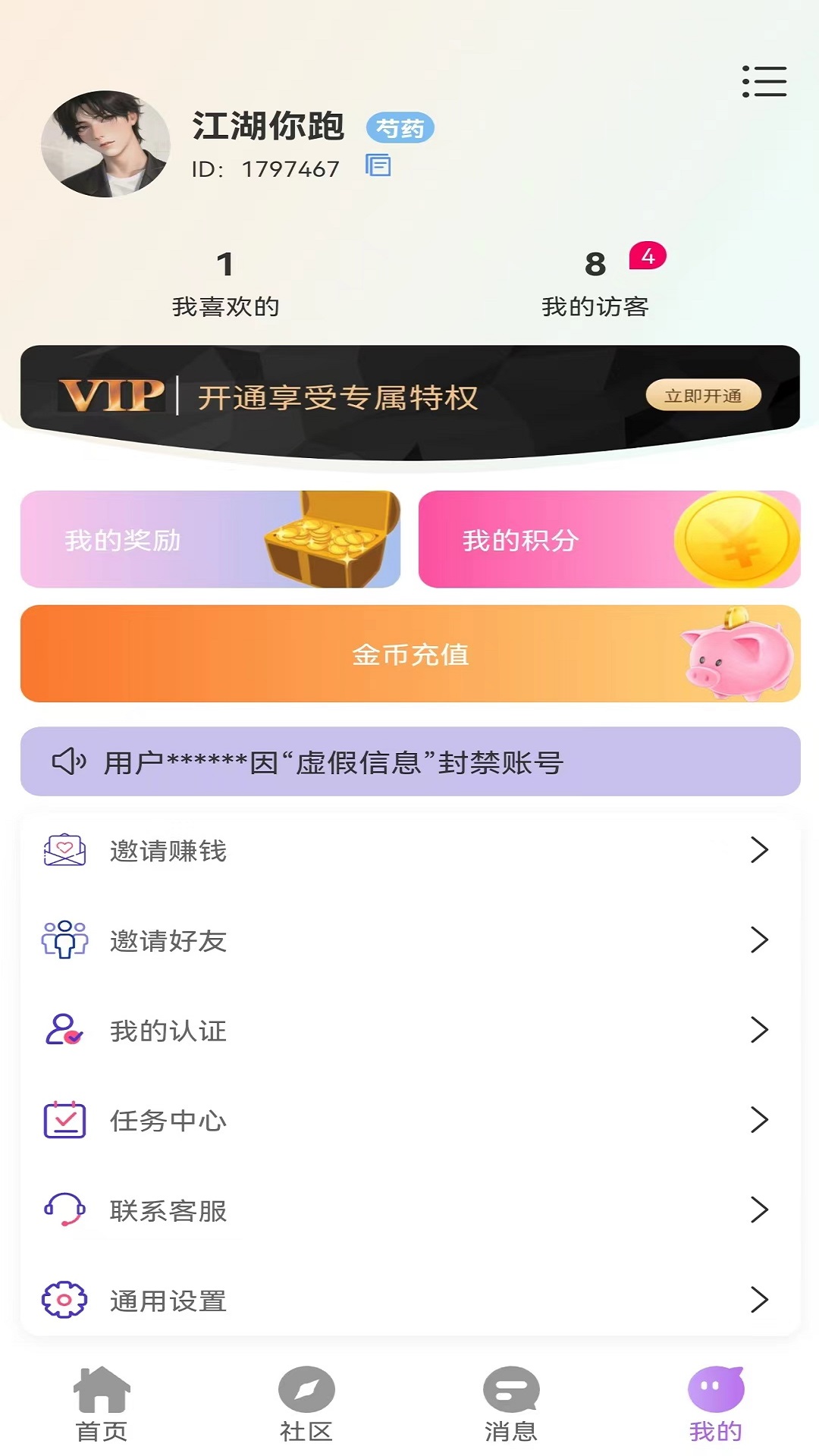Image resolution: width=819 pixels, height=1456 pixels.
Task: Go to 任务中心 task center
Action: (x=409, y=1120)
